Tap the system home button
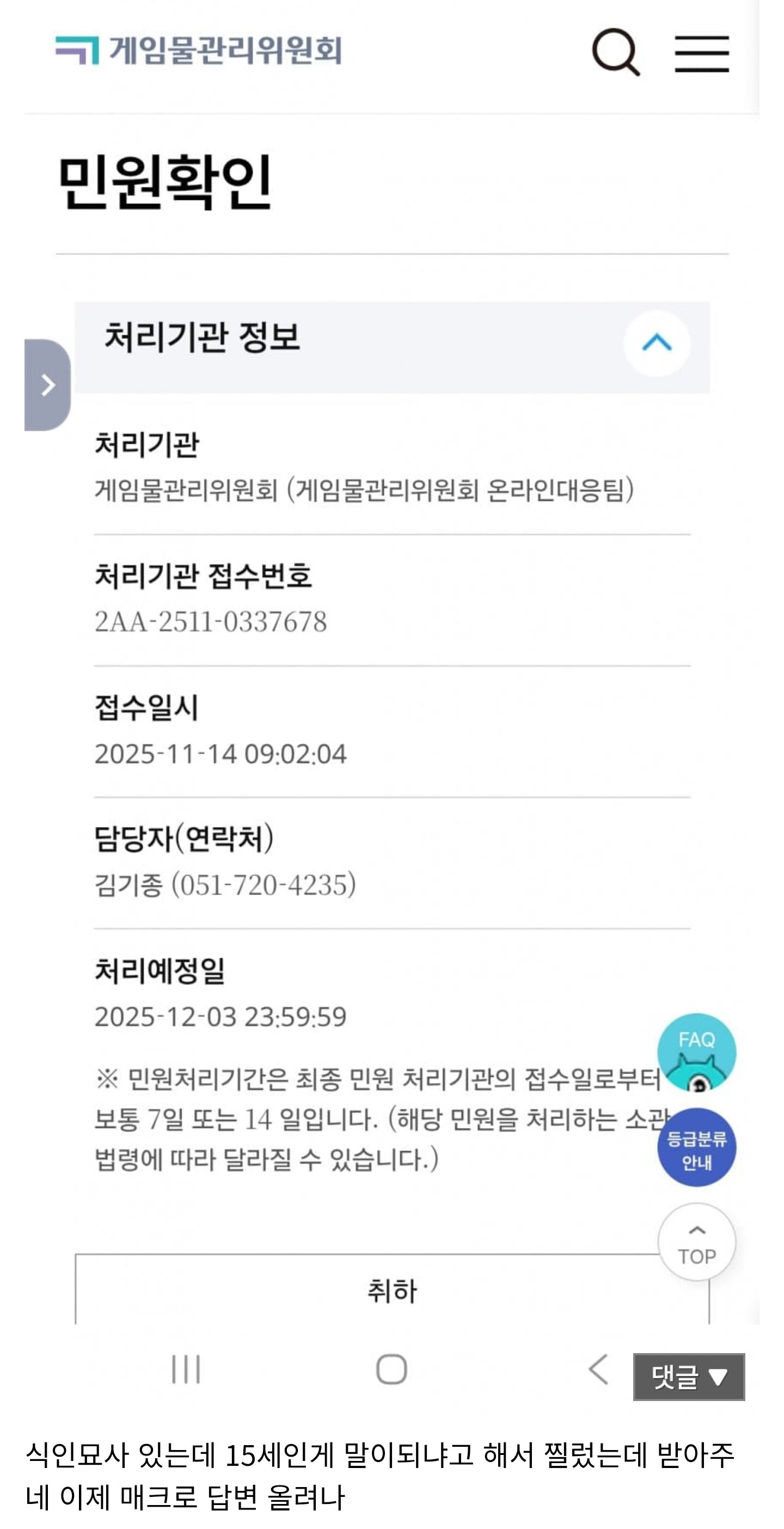This screenshot has height=1529, width=784. pos(391,1369)
